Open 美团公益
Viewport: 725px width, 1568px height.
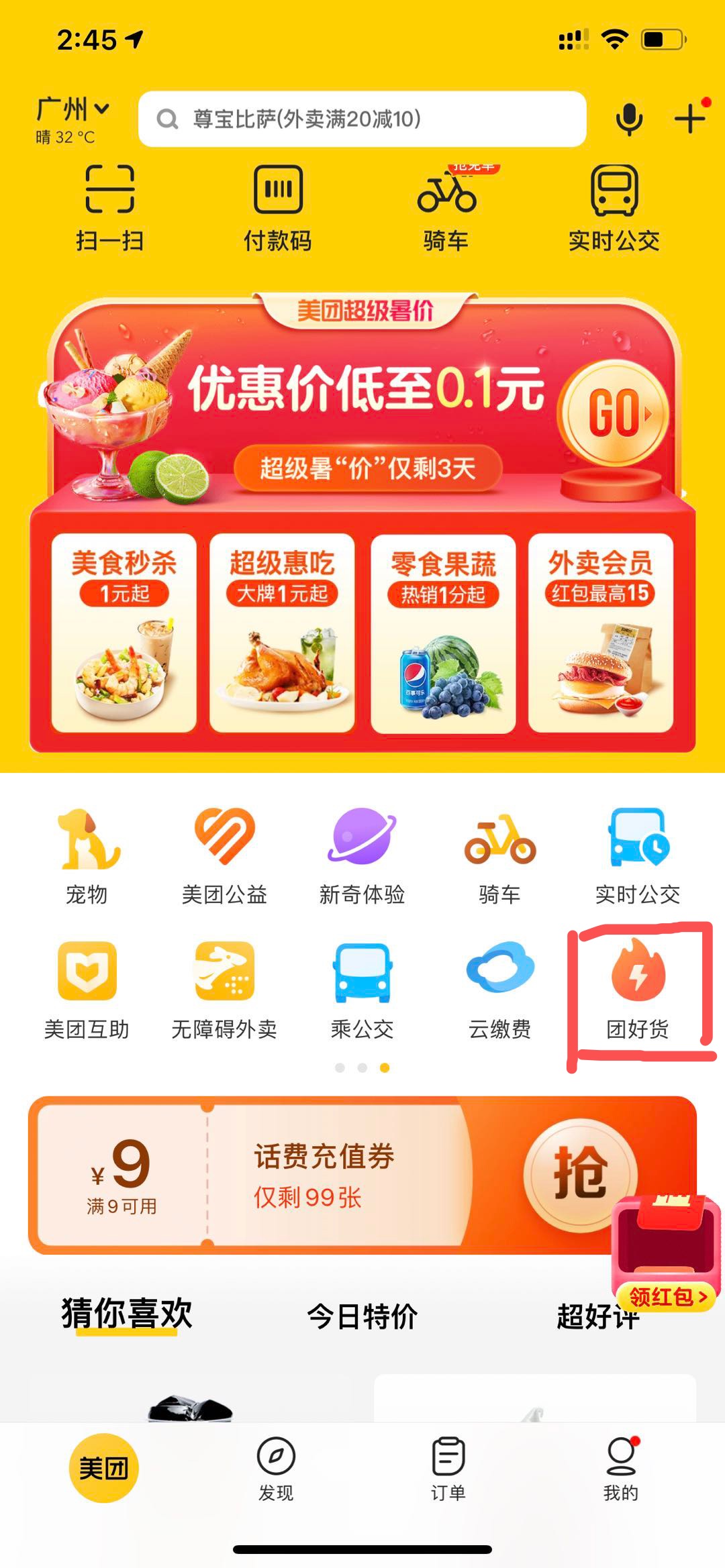225,855
